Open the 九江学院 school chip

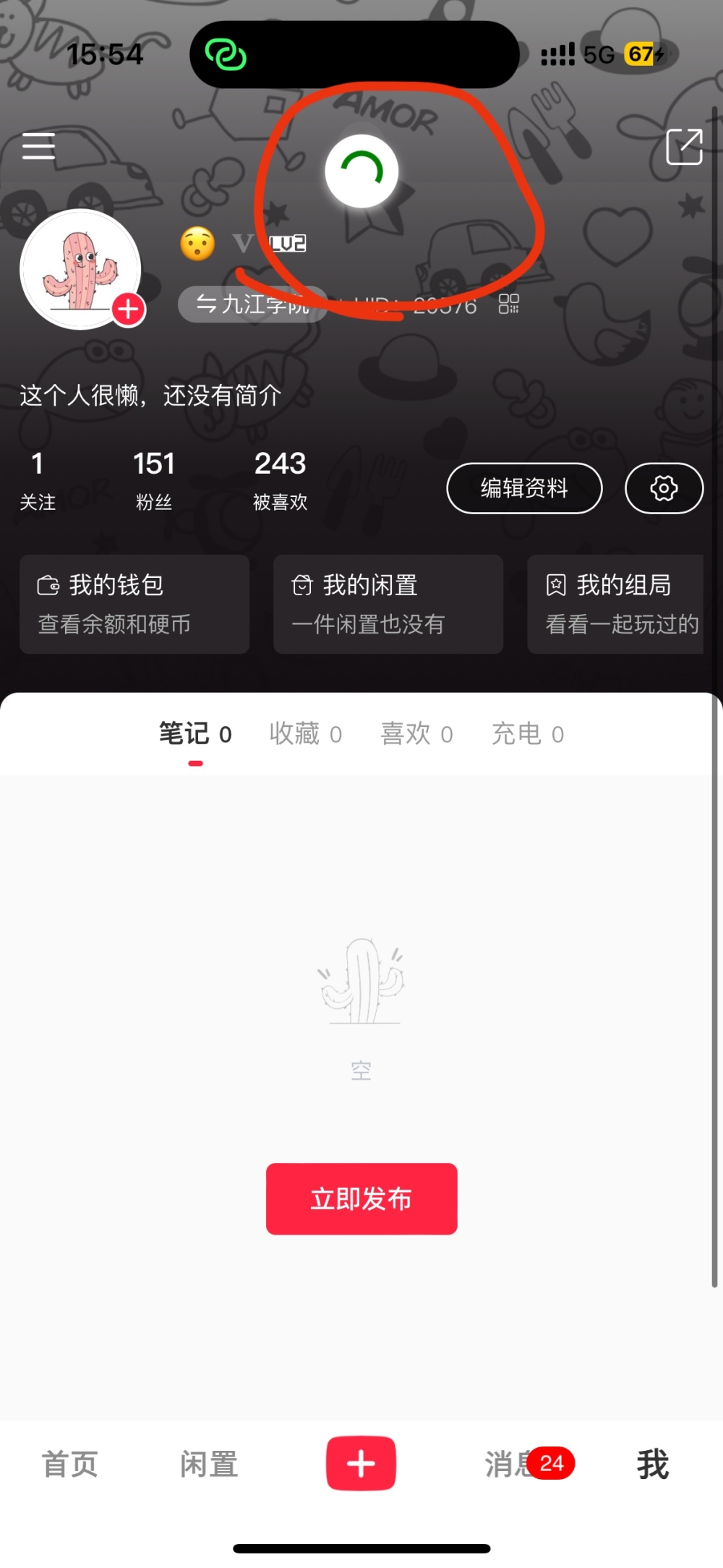coord(252,304)
